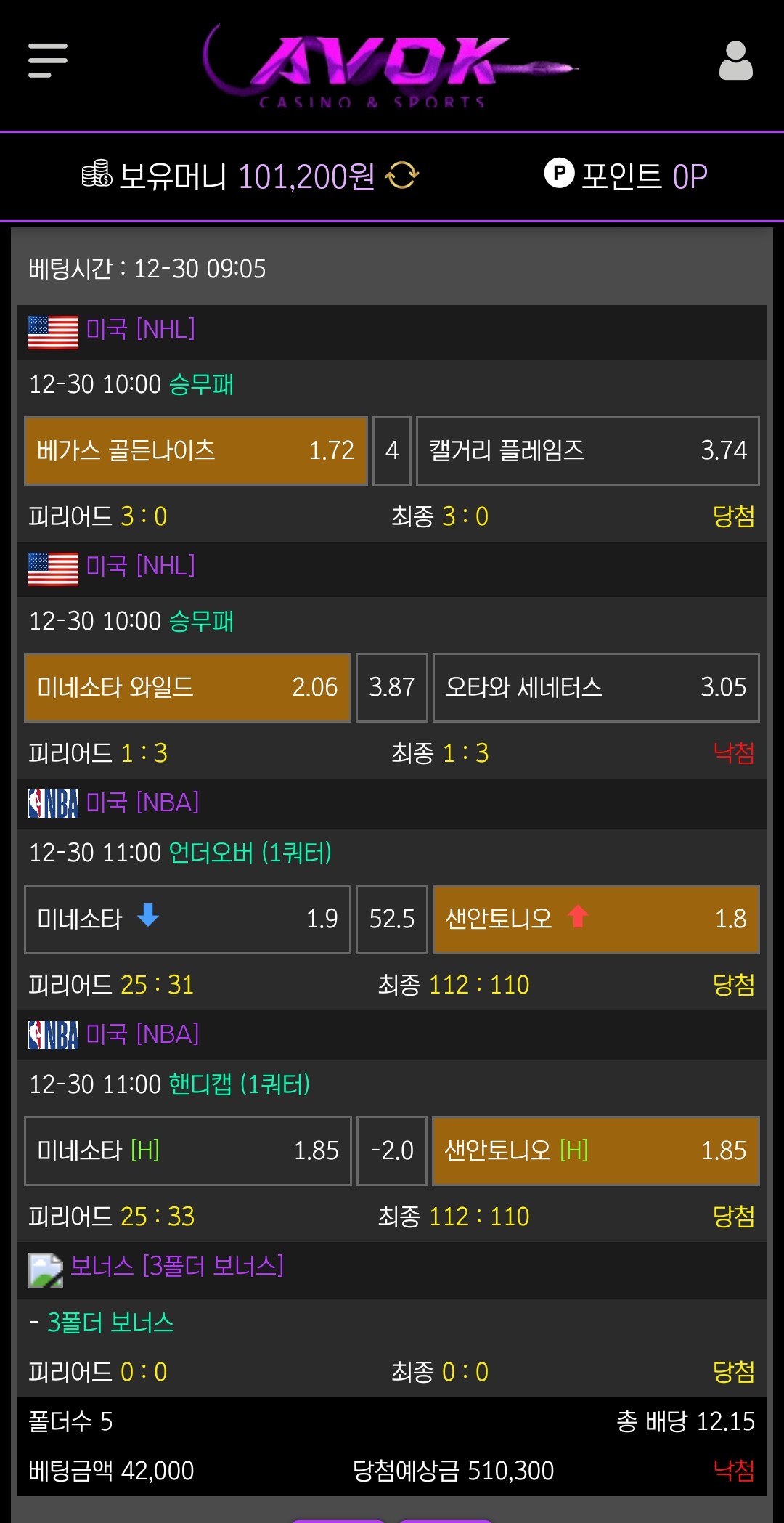Open the hamburger menu
The width and height of the screenshot is (784, 1523).
click(48, 60)
